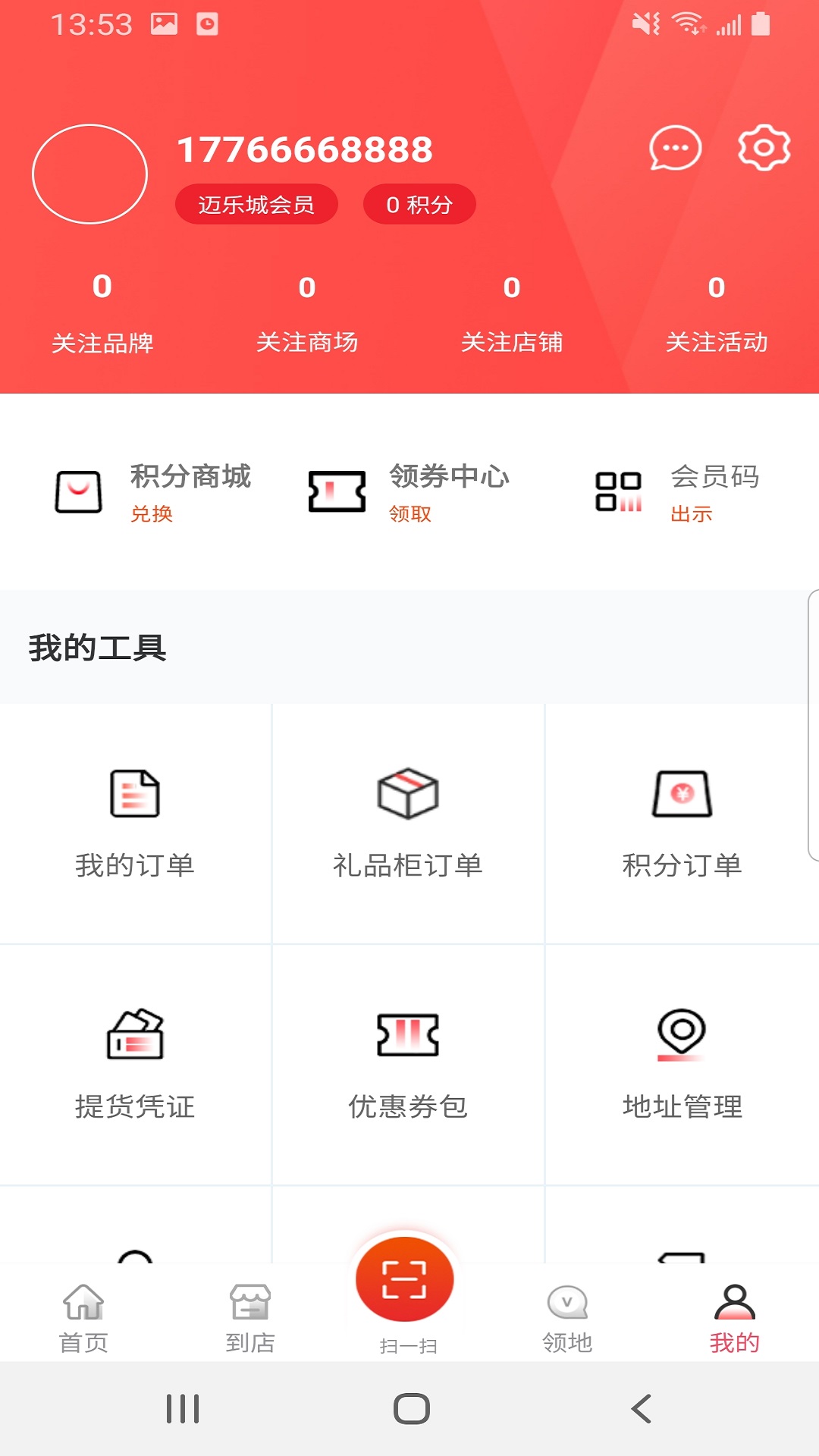This screenshot has width=819, height=1456.
Task: Open 礼品柜订单 gift cabinet orders
Action: click(x=408, y=823)
